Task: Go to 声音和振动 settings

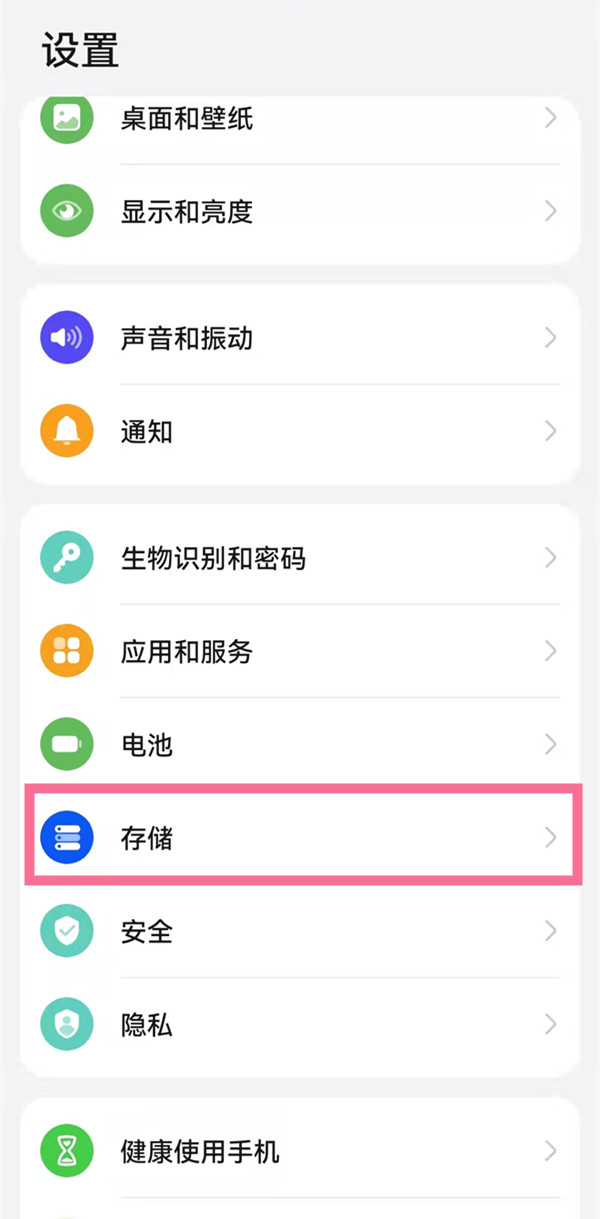Action: click(x=187, y=338)
